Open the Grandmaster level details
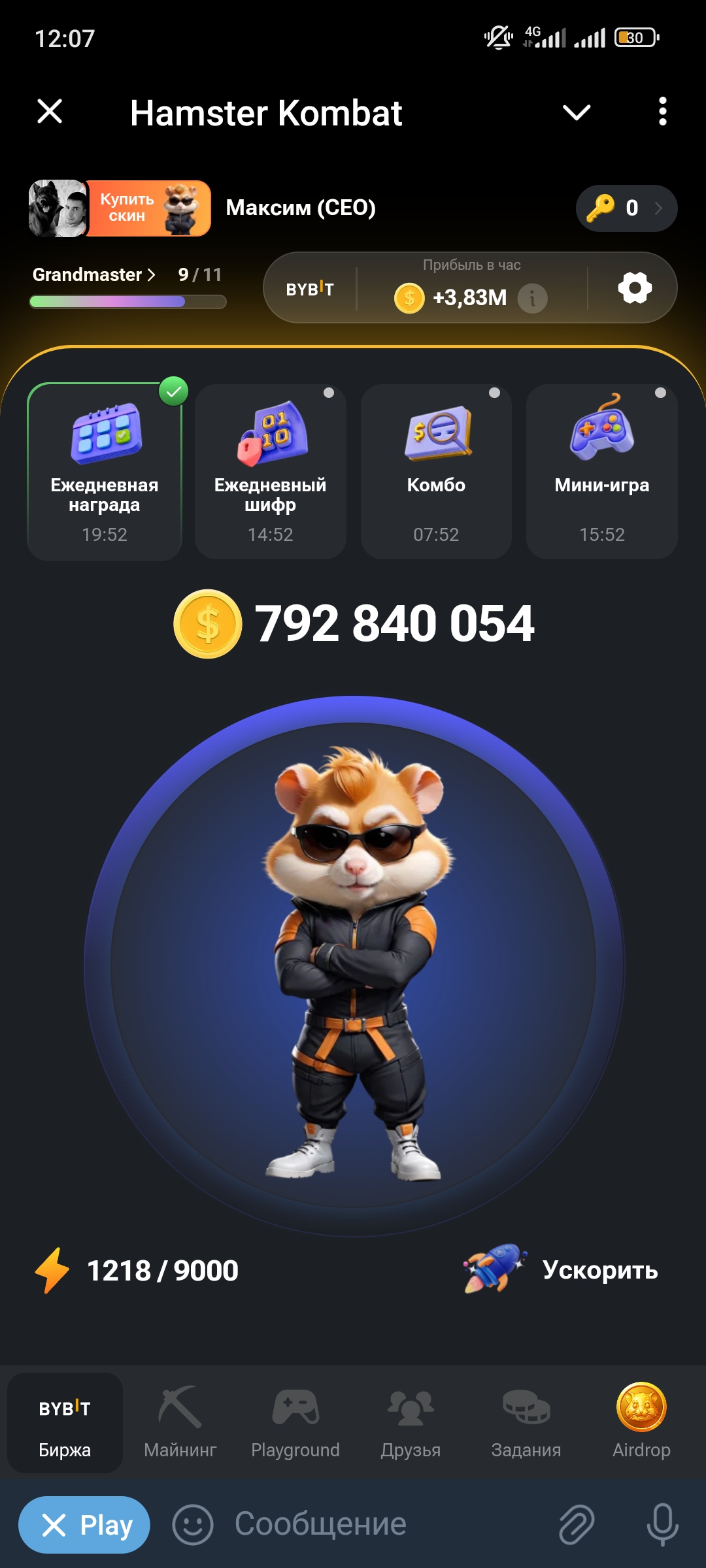Screen dimensions: 706x1568 point(94,275)
